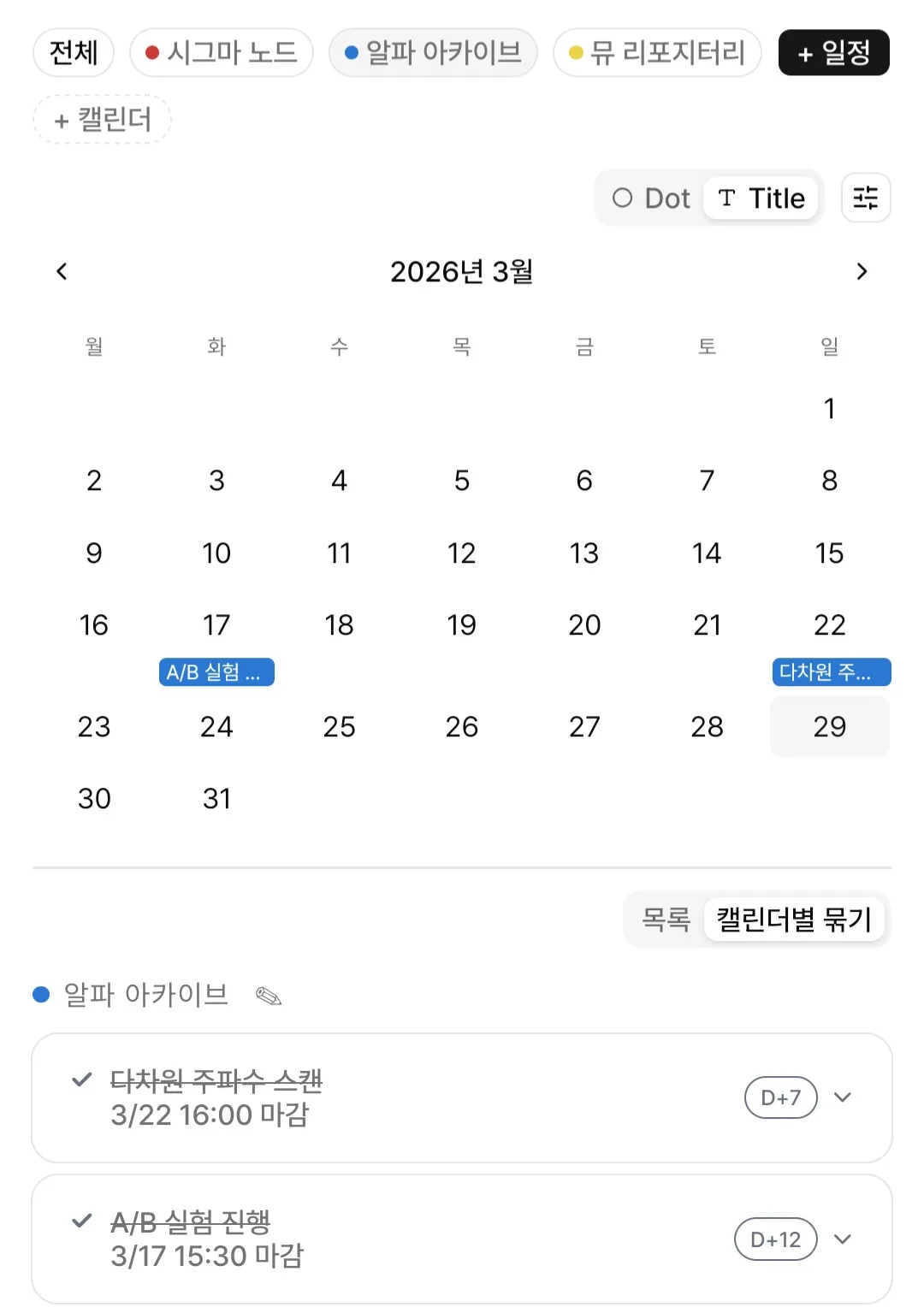Click the checkmark on 다차원 주파수 스캔
The image size is (924, 1313).
tap(81, 1080)
